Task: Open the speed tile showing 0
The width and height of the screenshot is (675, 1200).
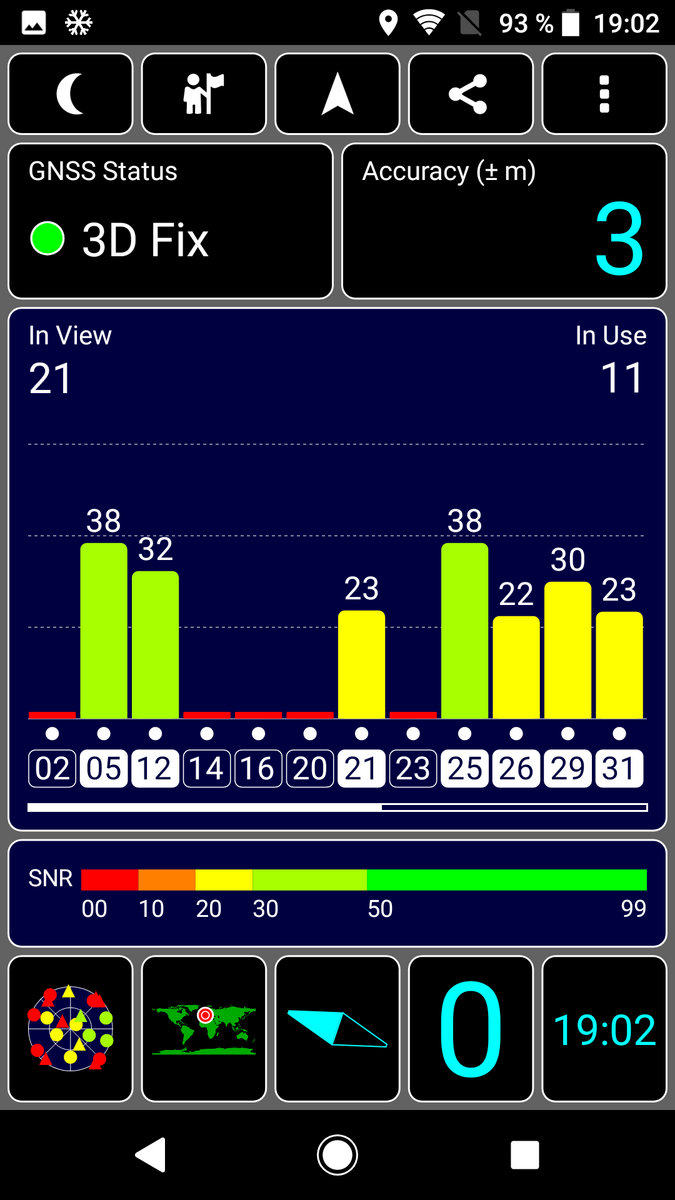Action: (470, 1028)
